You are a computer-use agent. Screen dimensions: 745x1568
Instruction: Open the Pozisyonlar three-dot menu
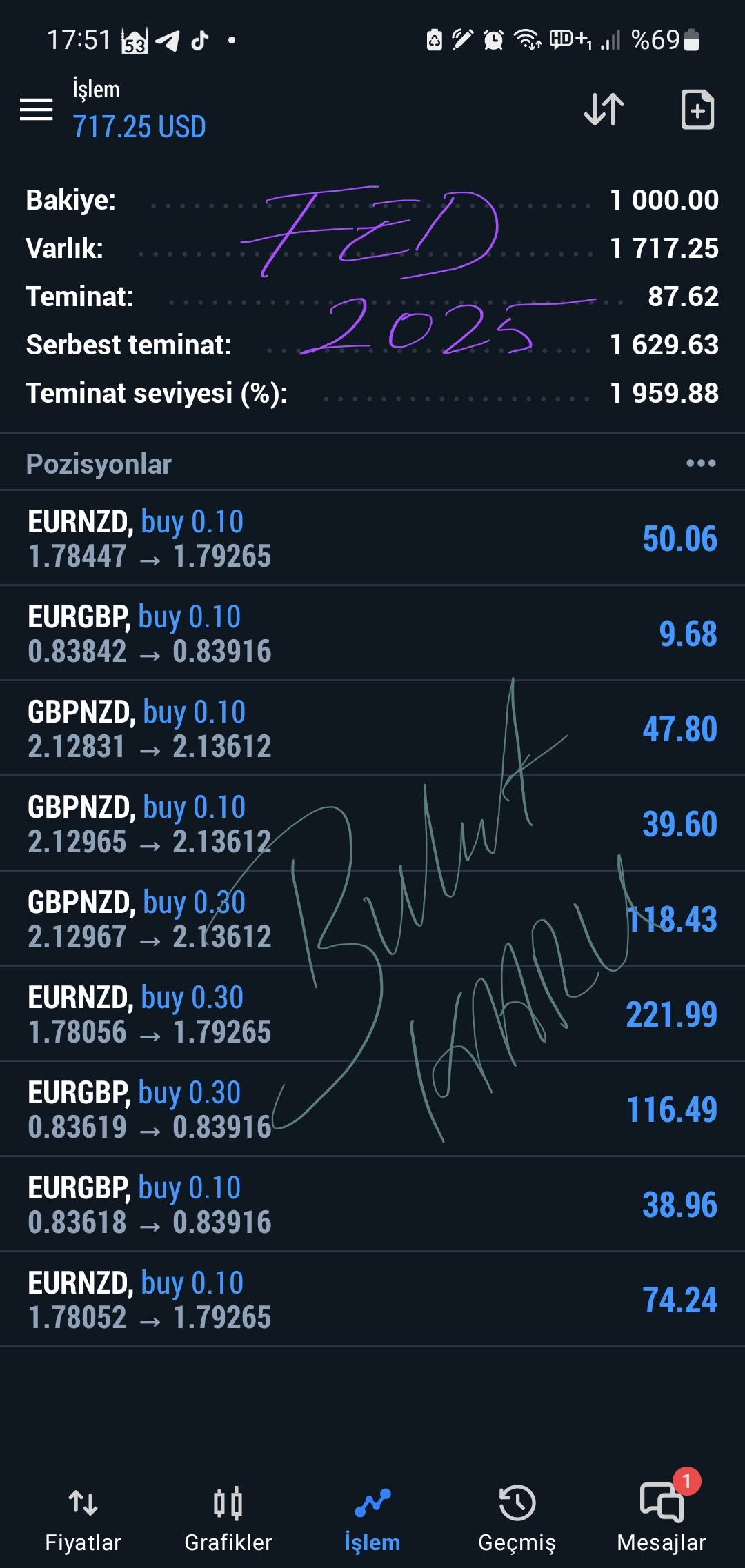[701, 463]
